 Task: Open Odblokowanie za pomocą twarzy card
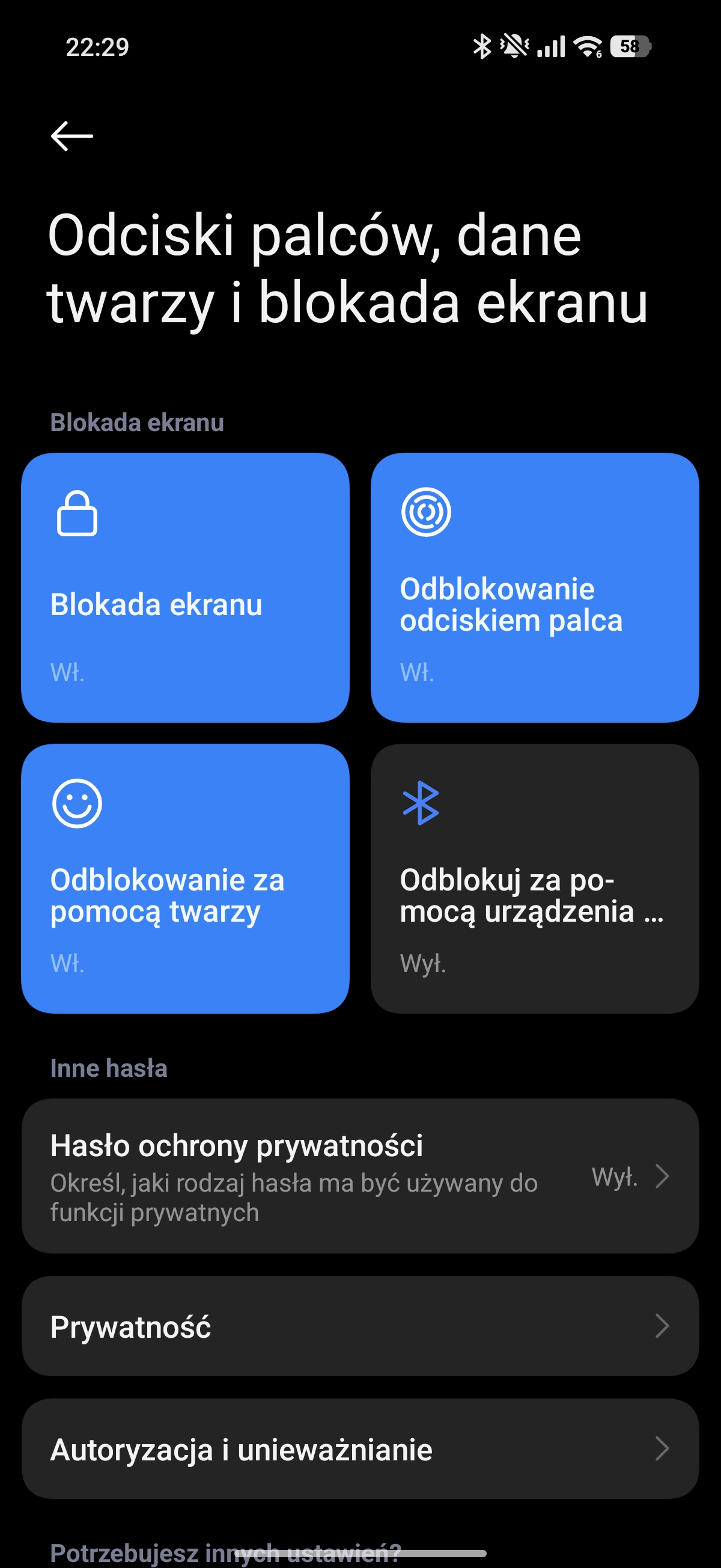pyautogui.click(x=185, y=878)
